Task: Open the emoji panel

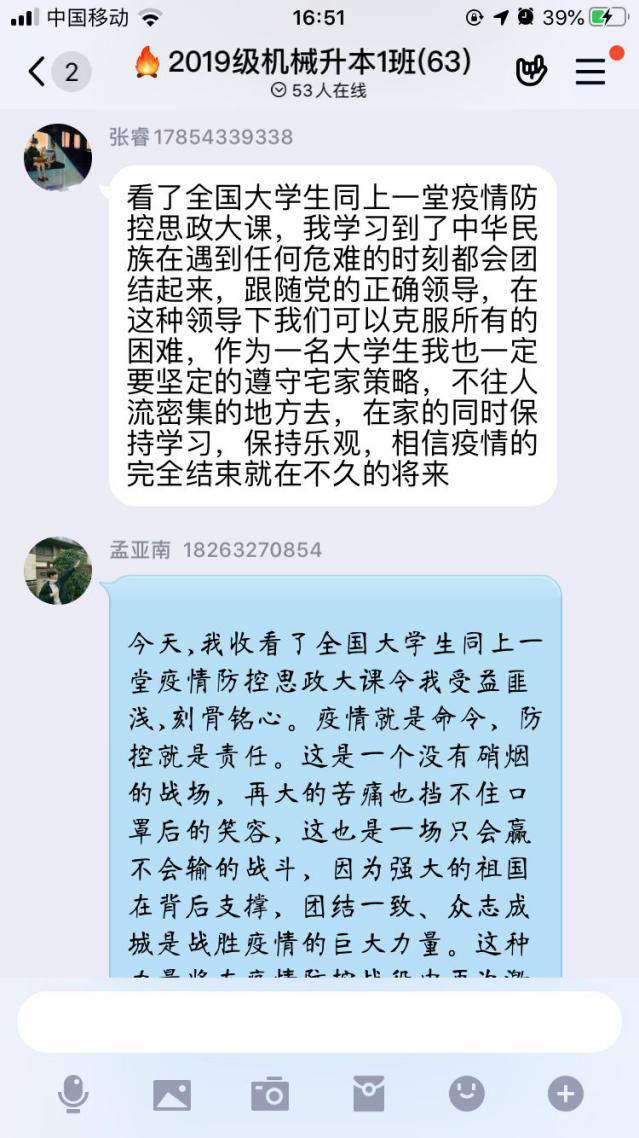Action: pos(466,1093)
